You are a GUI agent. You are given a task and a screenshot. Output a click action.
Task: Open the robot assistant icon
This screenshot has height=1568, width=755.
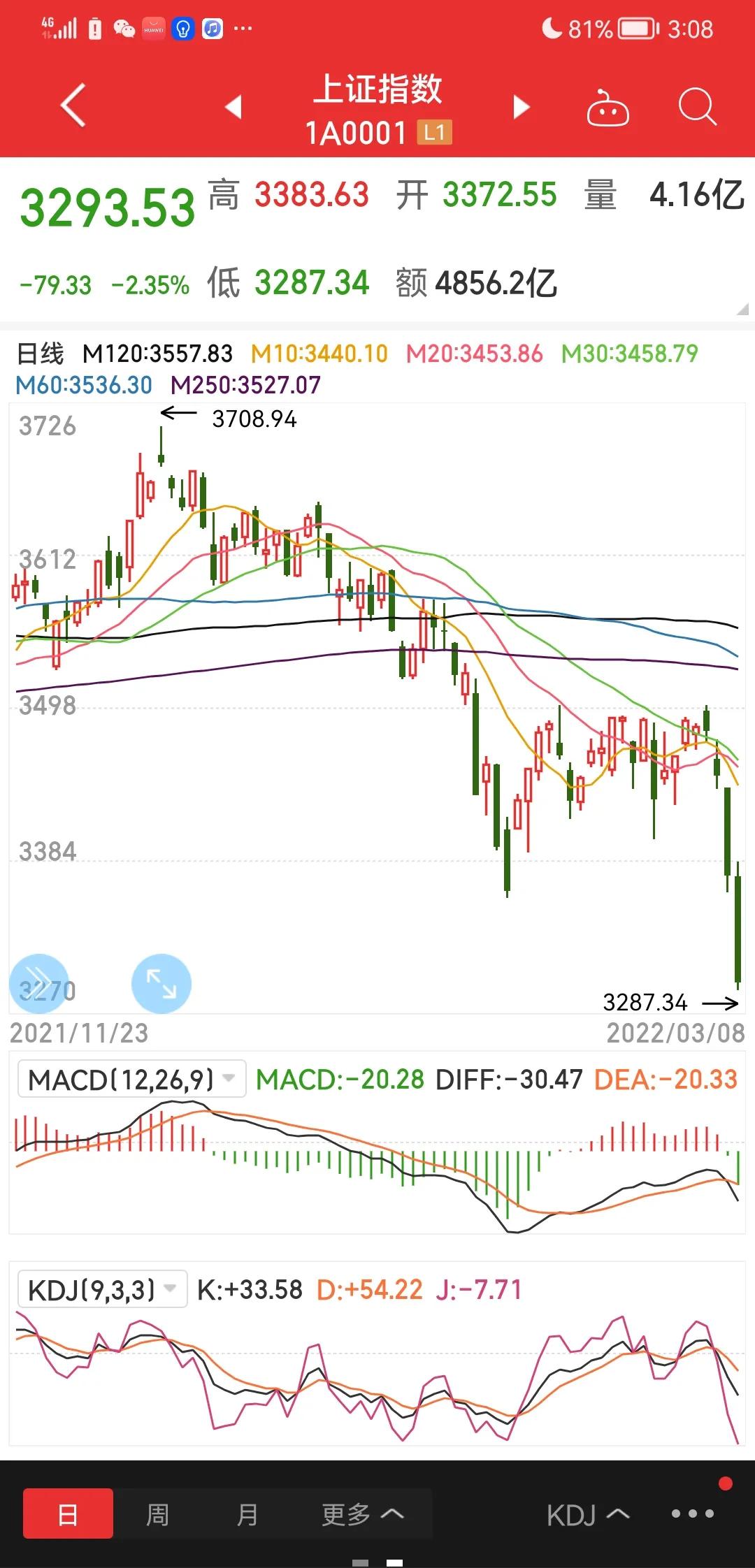(607, 108)
